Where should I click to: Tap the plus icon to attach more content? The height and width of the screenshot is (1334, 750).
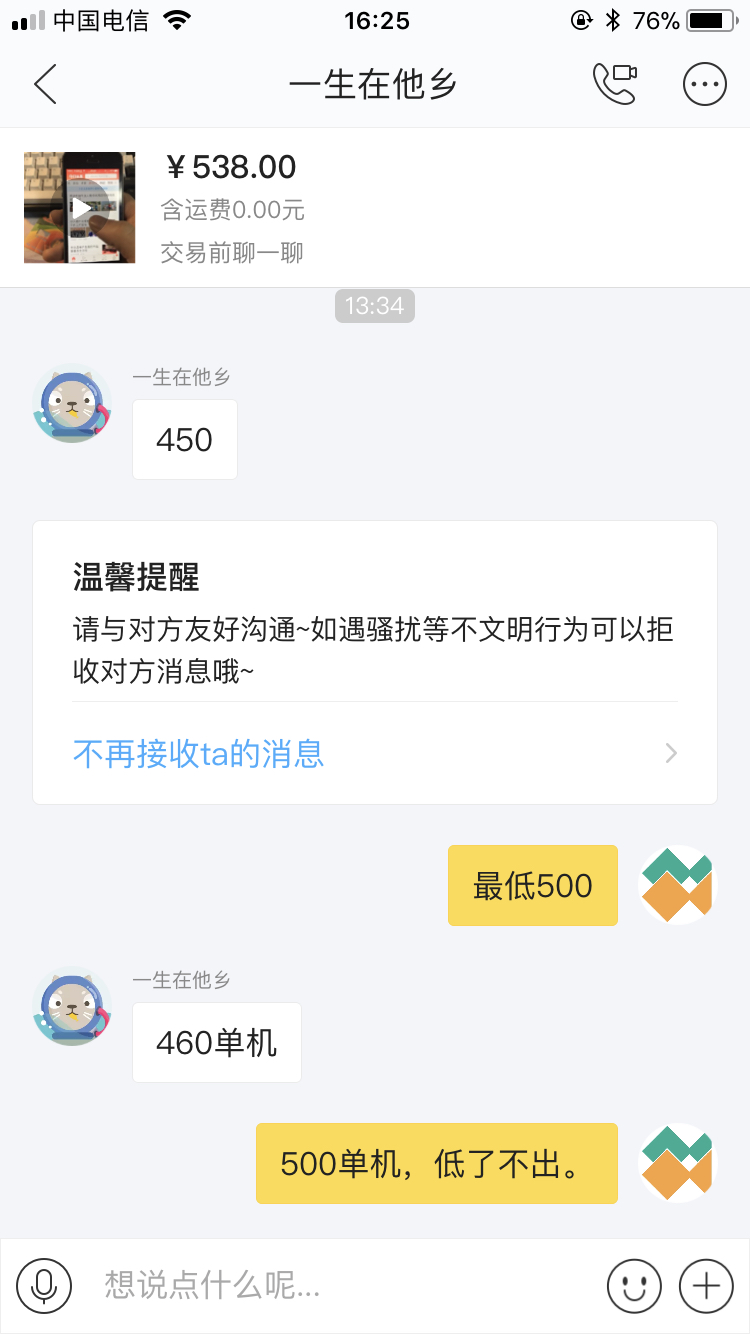pyautogui.click(x=706, y=1286)
